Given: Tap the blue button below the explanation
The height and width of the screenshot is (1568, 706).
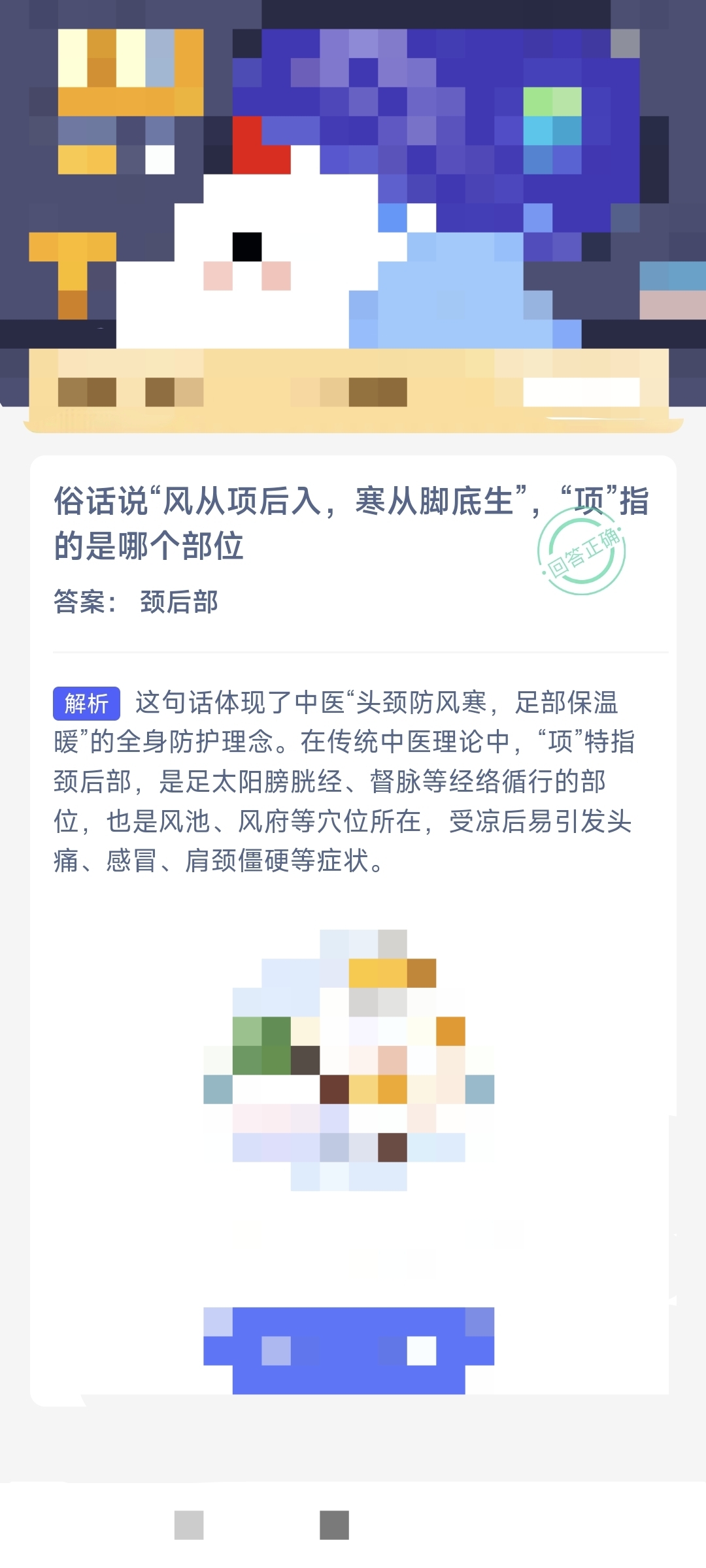Looking at the screenshot, I should pos(348,1350).
